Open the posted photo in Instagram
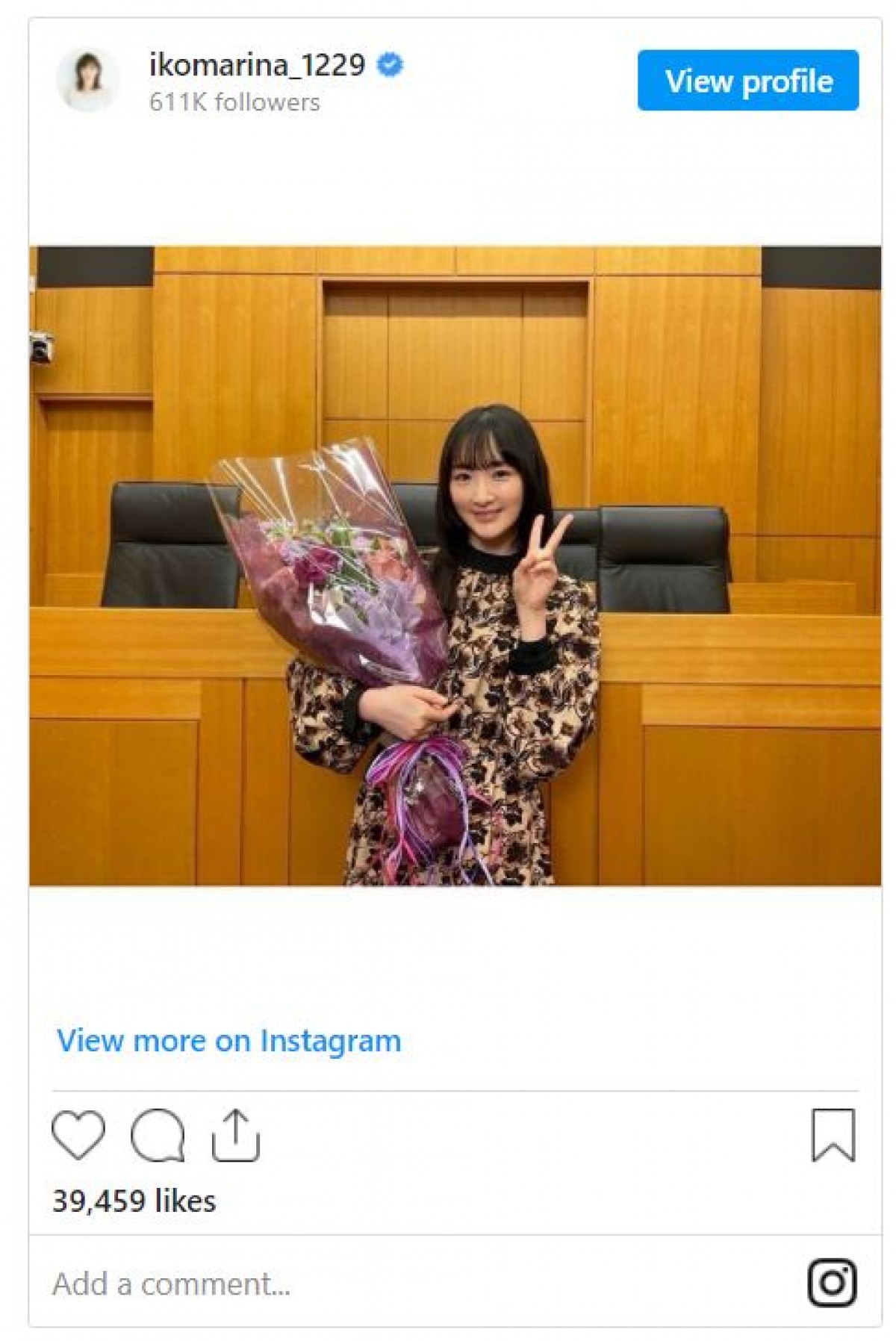Screen dimensions: 896x1341 pyautogui.click(x=455, y=565)
